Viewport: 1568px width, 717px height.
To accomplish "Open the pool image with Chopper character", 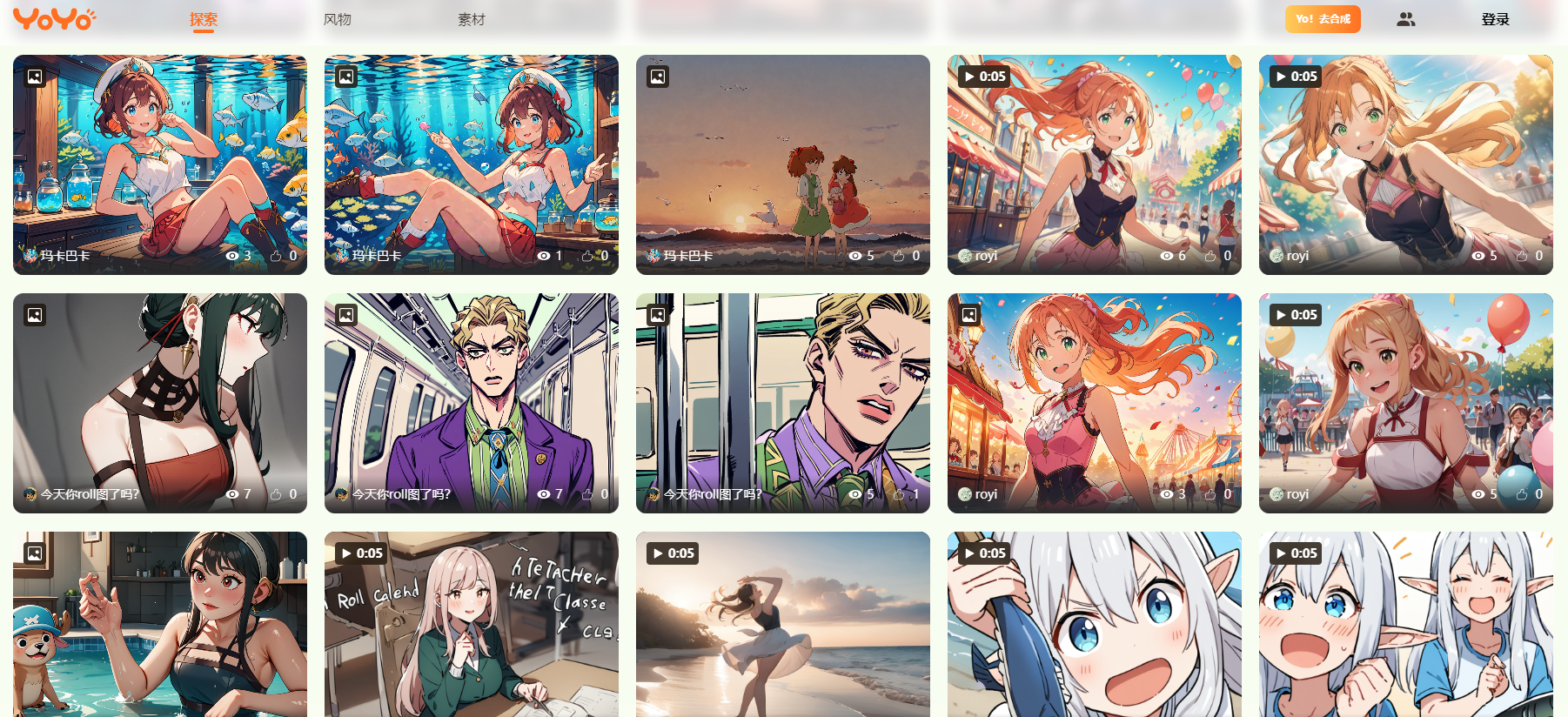I will pyautogui.click(x=159, y=627).
